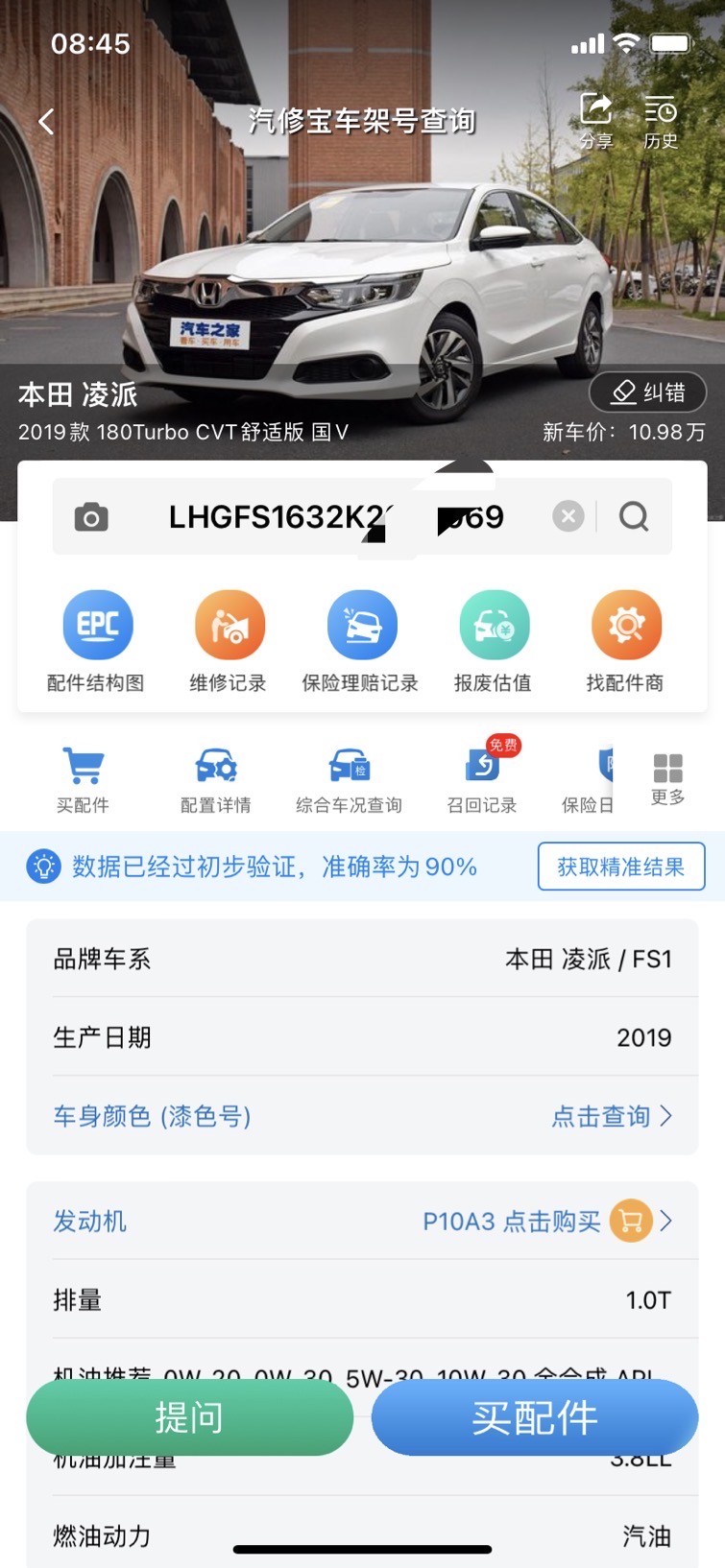The width and height of the screenshot is (725, 1568).
Task: Tap 获取精准结果 button
Action: click(x=620, y=867)
